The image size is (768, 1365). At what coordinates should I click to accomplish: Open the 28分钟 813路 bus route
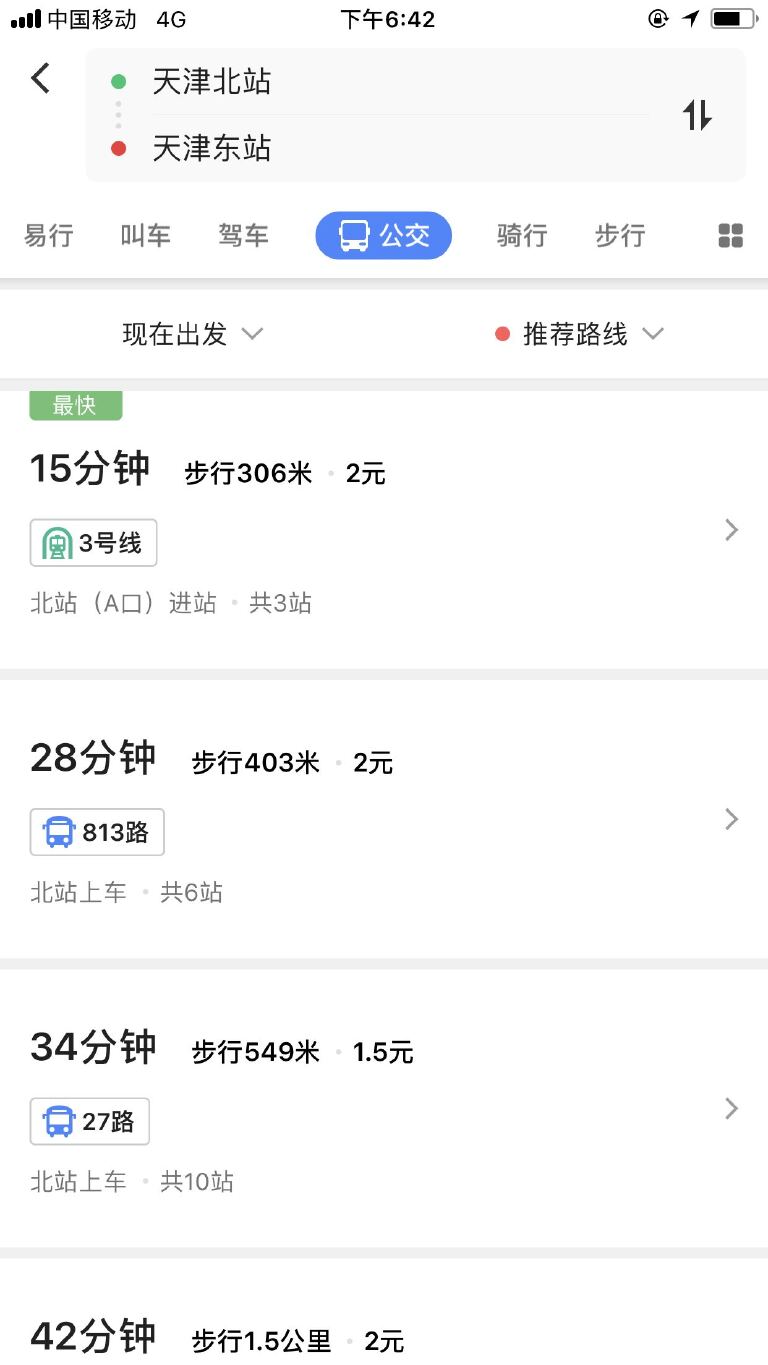384,820
